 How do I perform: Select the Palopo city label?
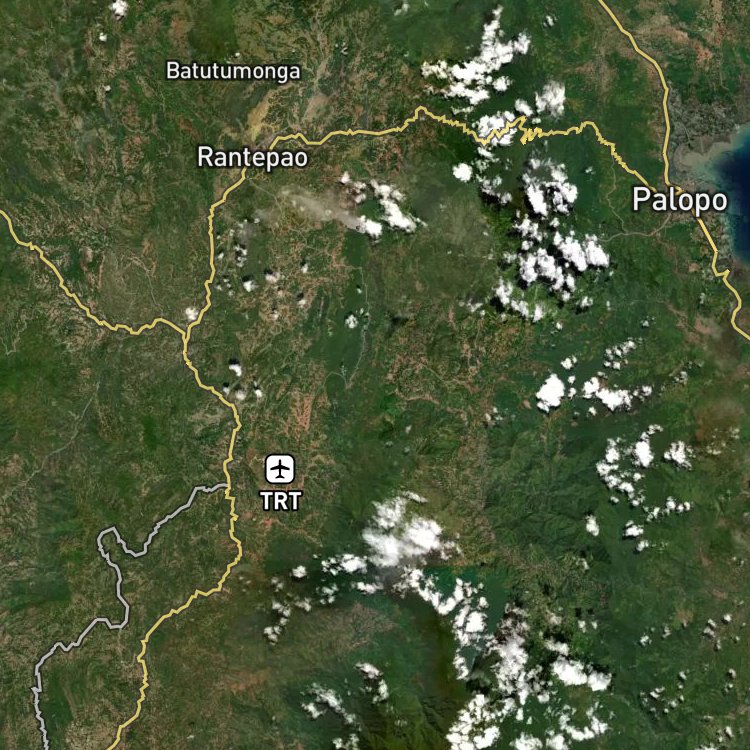pyautogui.click(x=680, y=200)
